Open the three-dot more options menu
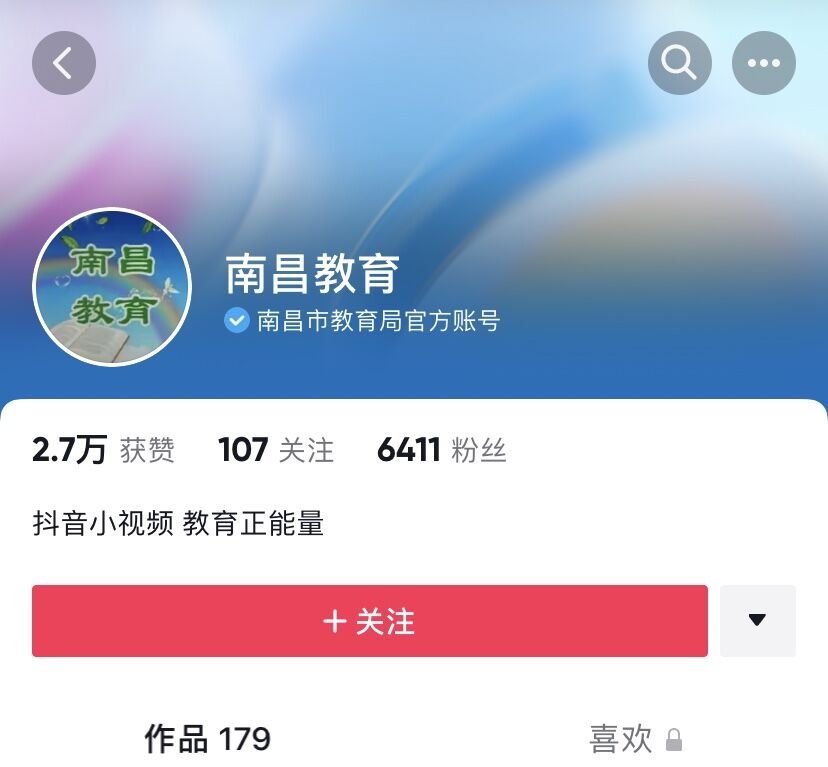 tap(764, 64)
